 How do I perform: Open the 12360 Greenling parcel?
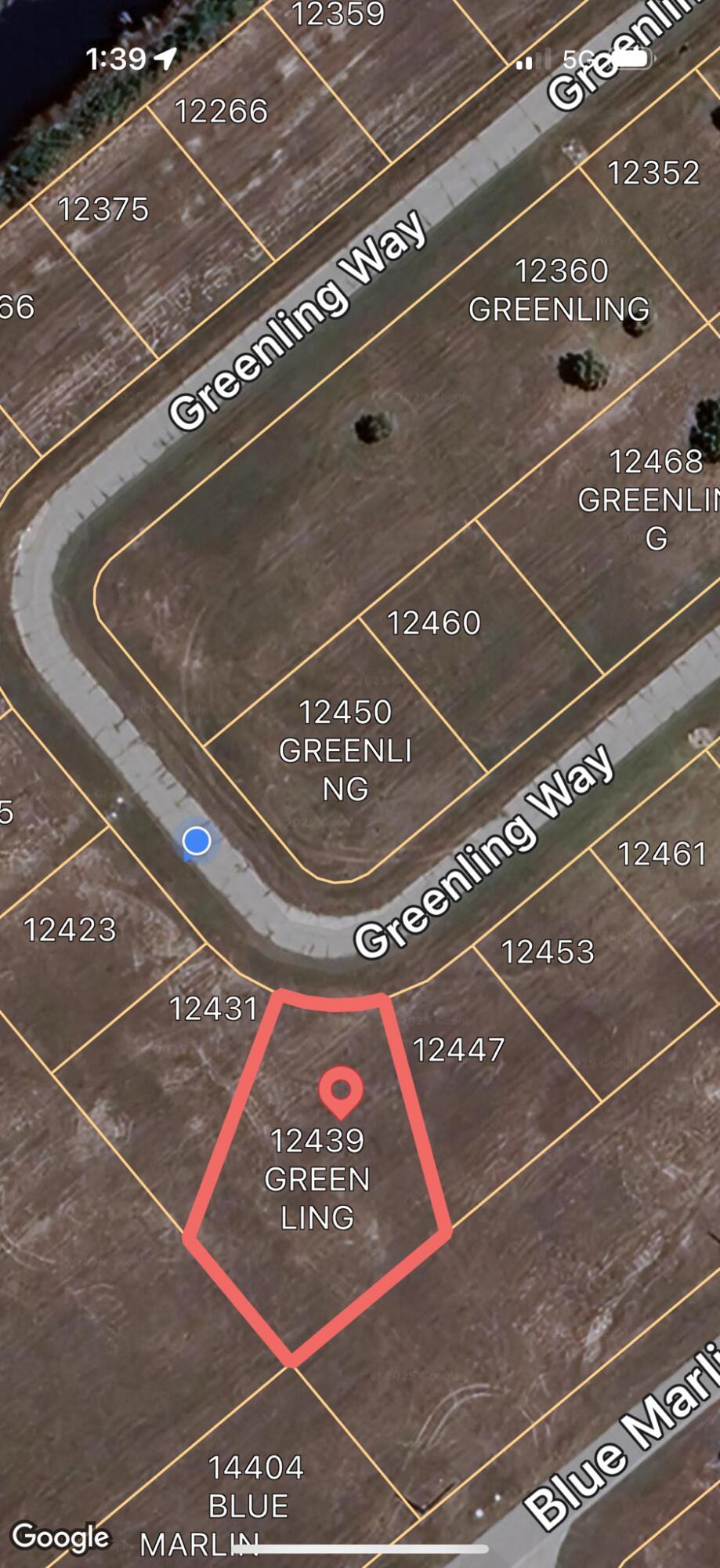pyautogui.click(x=559, y=290)
